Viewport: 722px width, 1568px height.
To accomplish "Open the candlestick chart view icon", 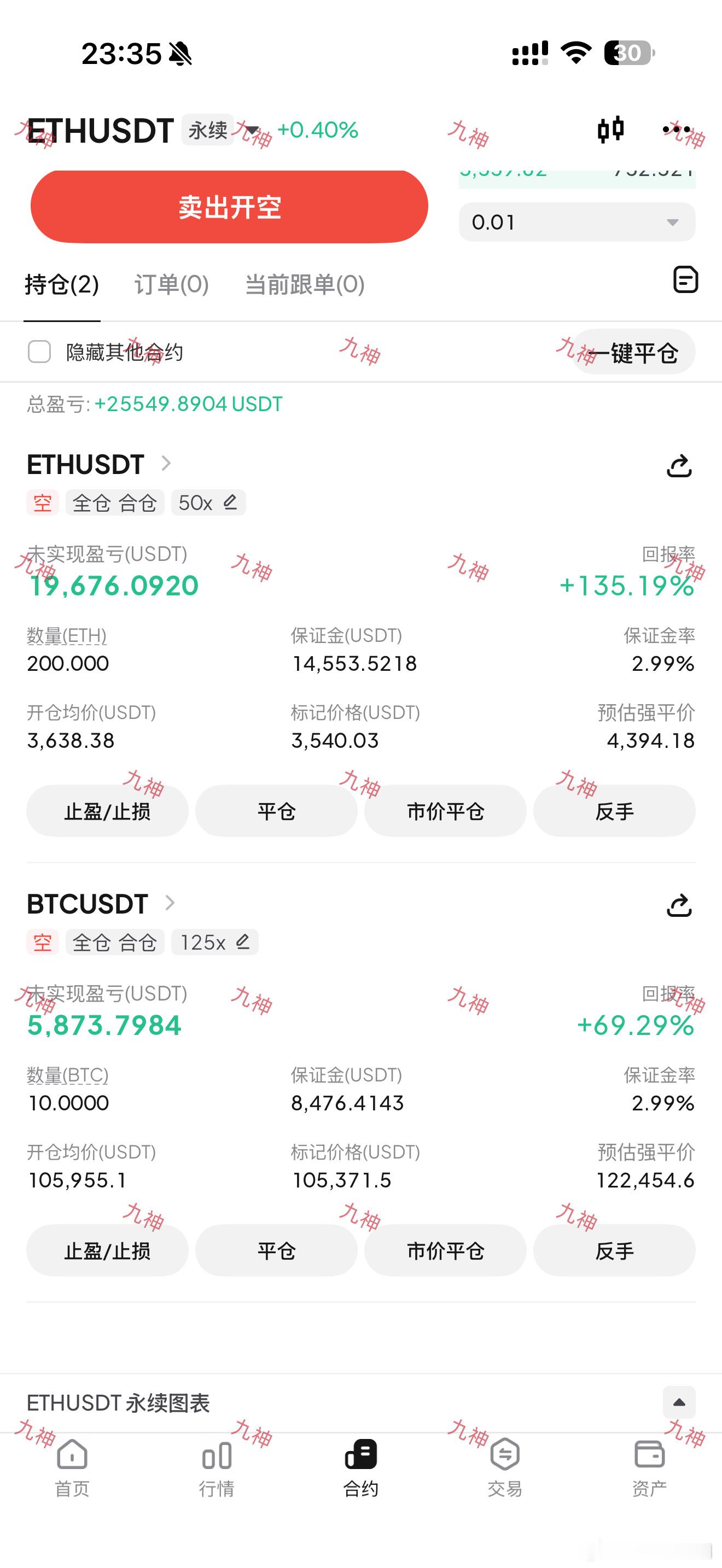I will coord(610,130).
